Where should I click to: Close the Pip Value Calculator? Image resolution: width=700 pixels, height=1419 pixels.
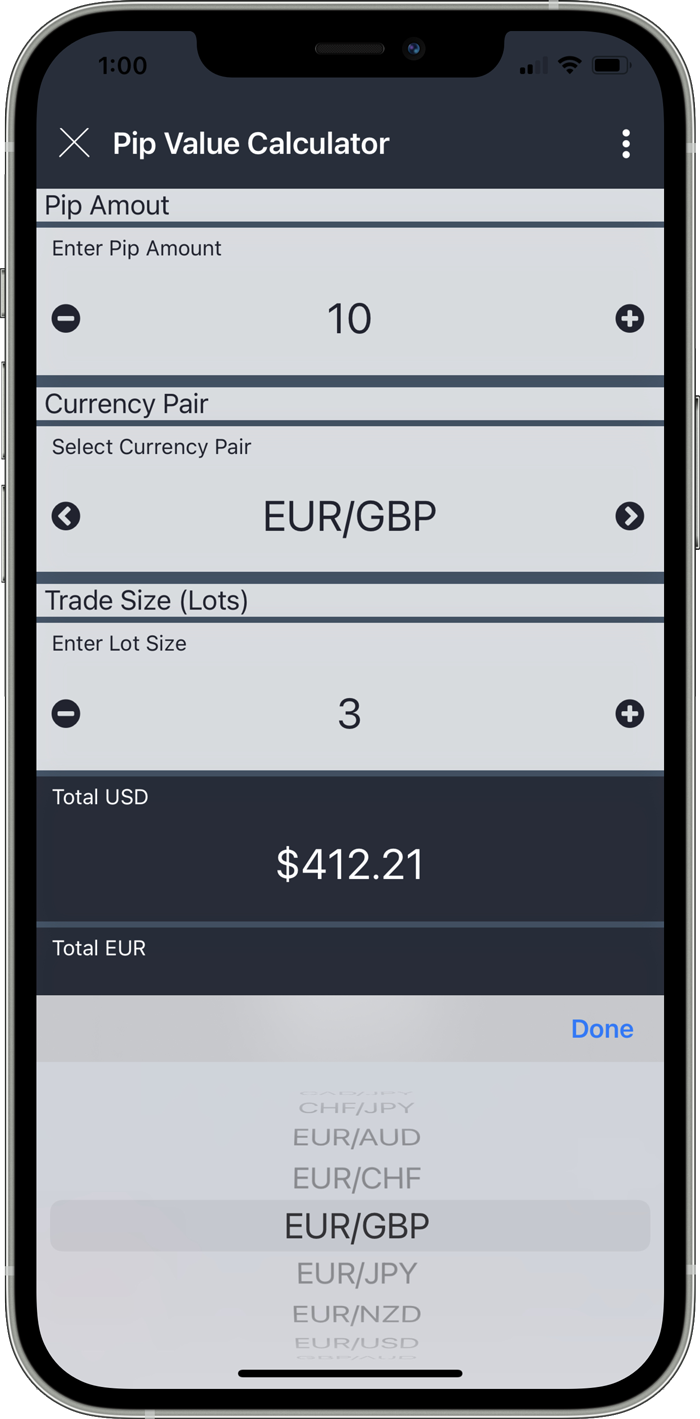tap(74, 143)
